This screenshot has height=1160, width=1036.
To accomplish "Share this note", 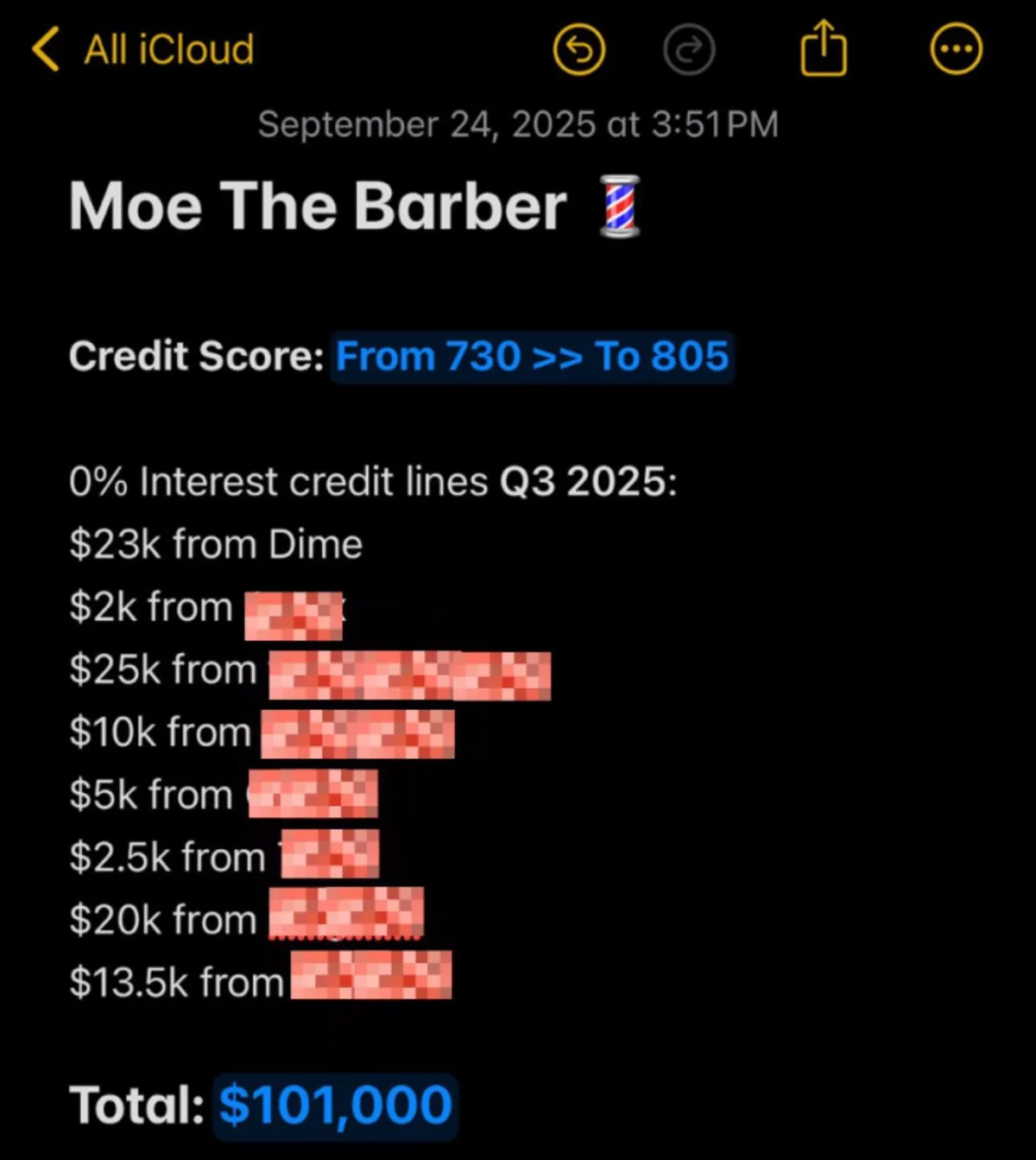I will coord(824,49).
